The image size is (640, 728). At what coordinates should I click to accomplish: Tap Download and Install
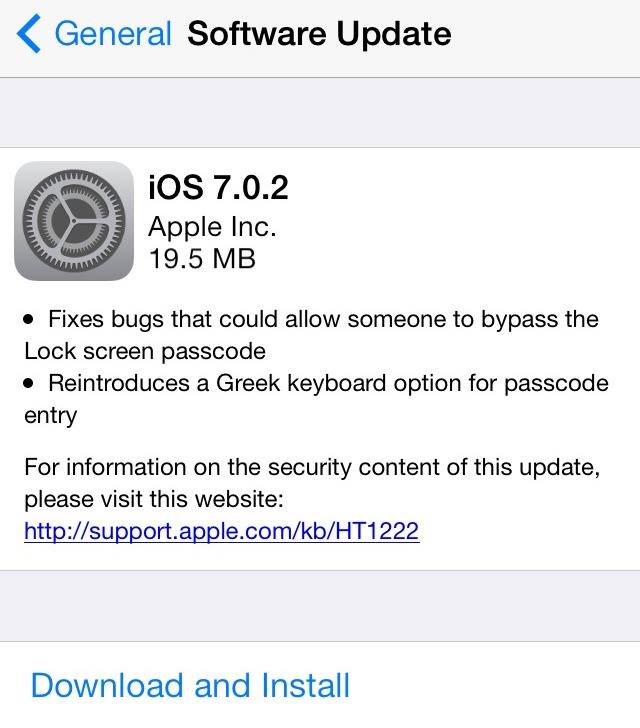190,686
